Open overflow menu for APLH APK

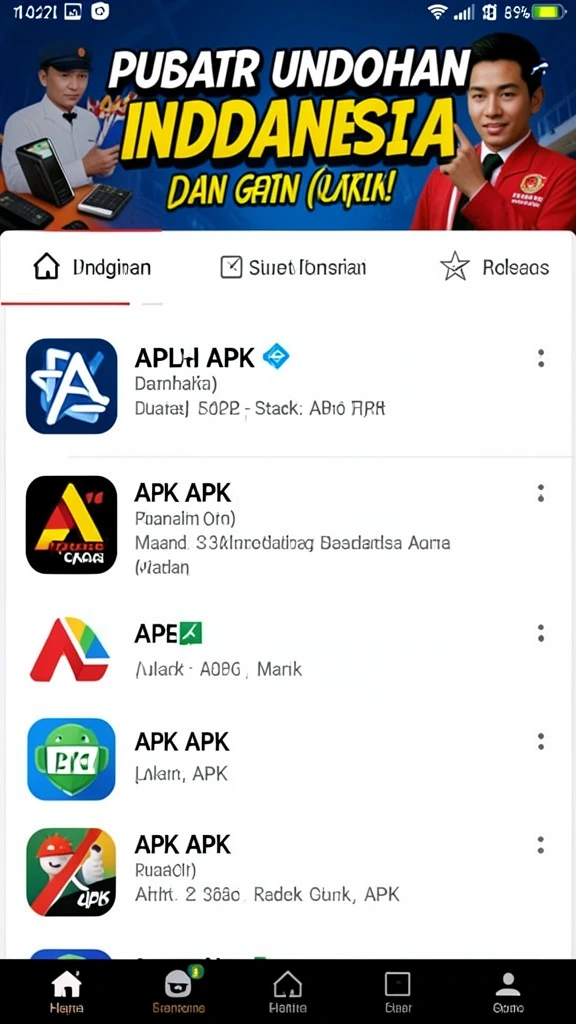(x=540, y=358)
